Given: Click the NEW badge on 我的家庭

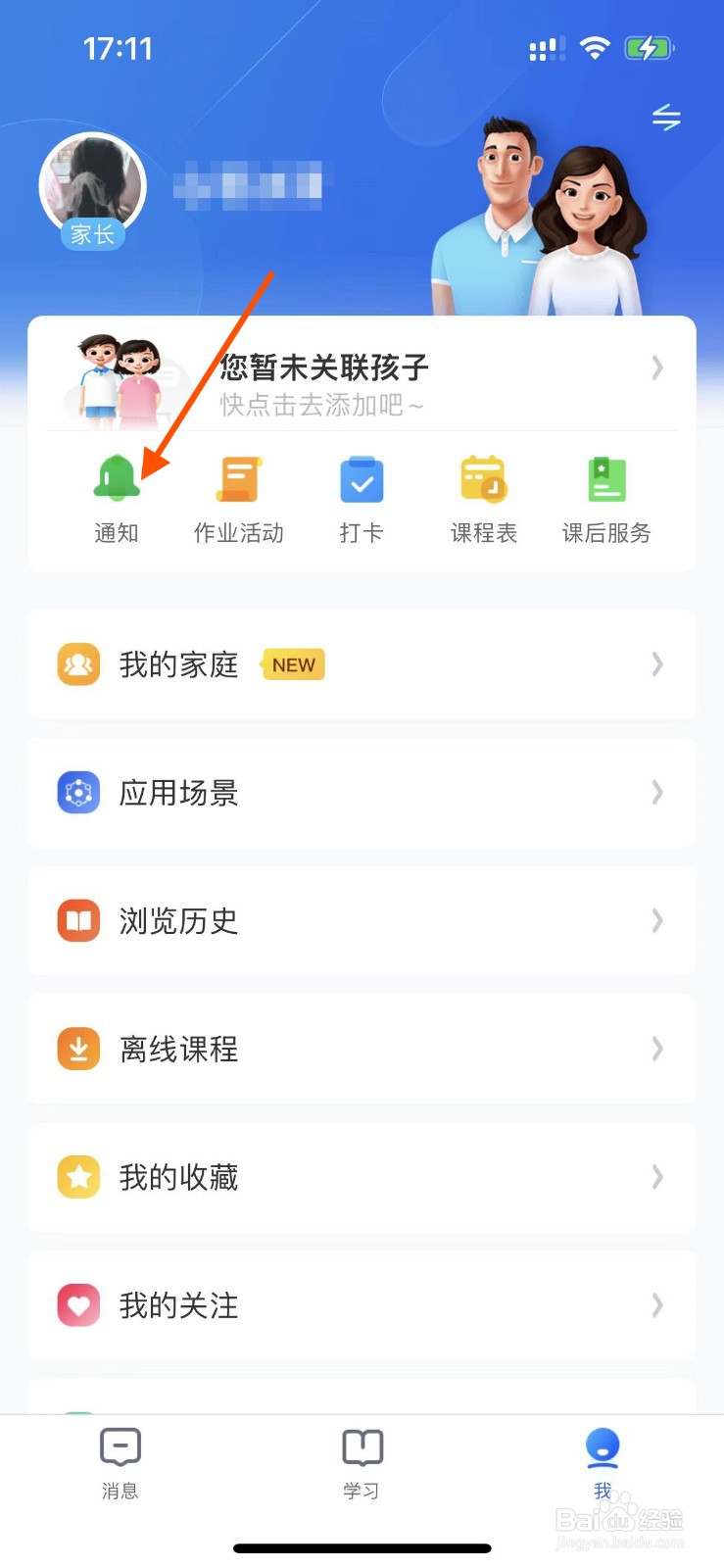Looking at the screenshot, I should 292,664.
